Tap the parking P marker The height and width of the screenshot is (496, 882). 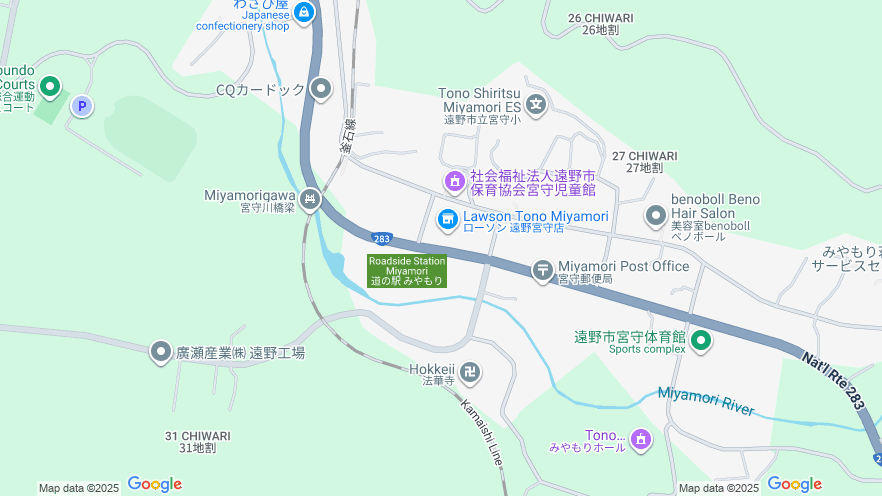coord(82,105)
